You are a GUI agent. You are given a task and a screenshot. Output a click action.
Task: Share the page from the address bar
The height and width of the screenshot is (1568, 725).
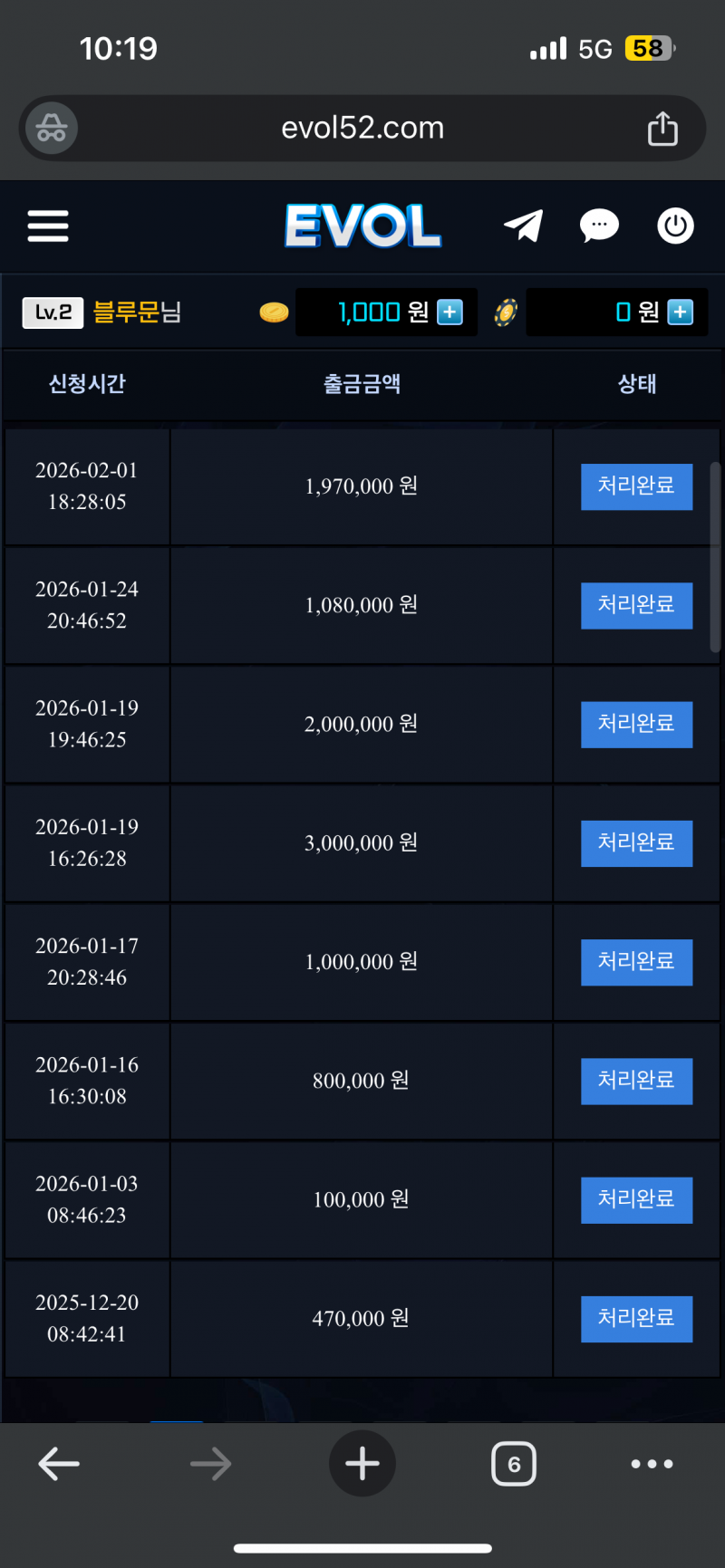662,129
